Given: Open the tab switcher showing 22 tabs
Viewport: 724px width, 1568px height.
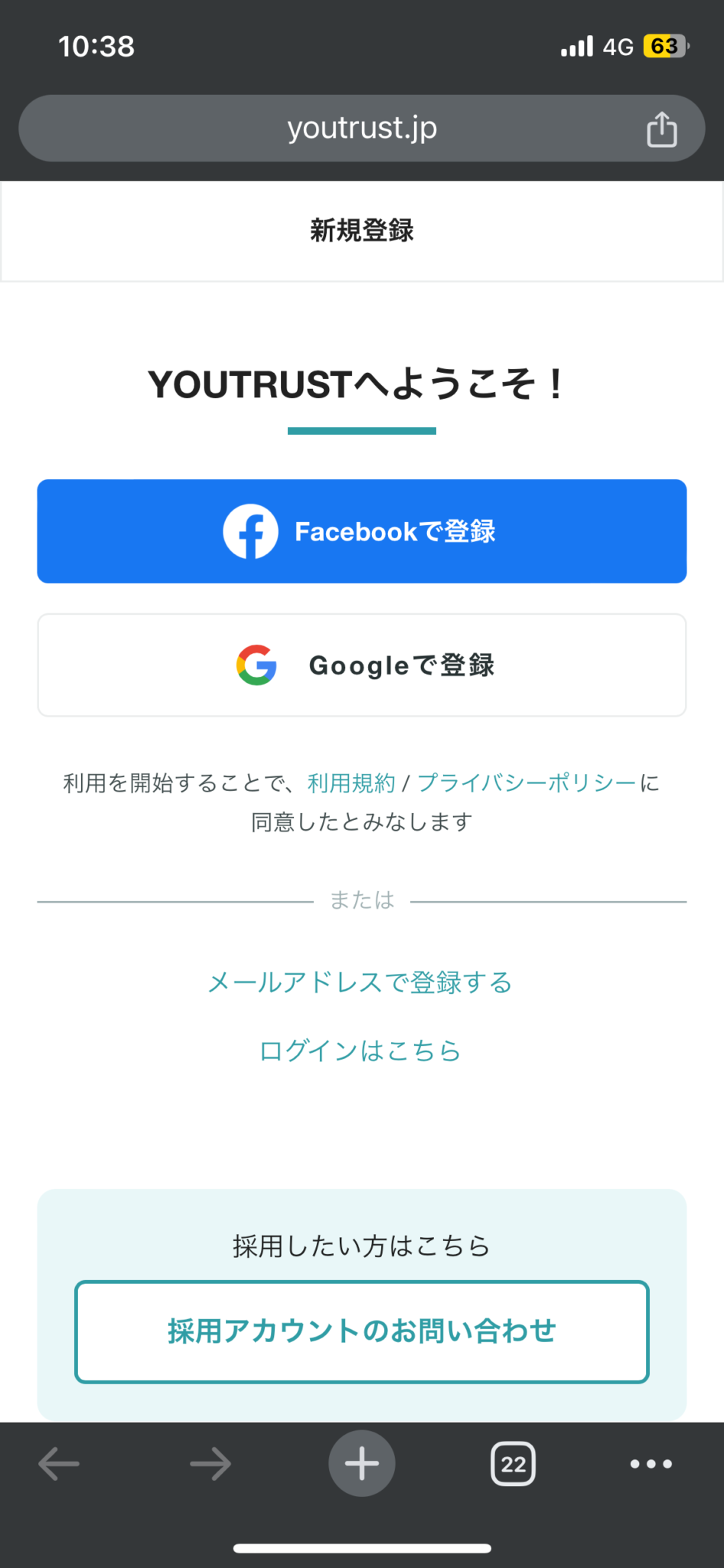Looking at the screenshot, I should (x=513, y=1463).
